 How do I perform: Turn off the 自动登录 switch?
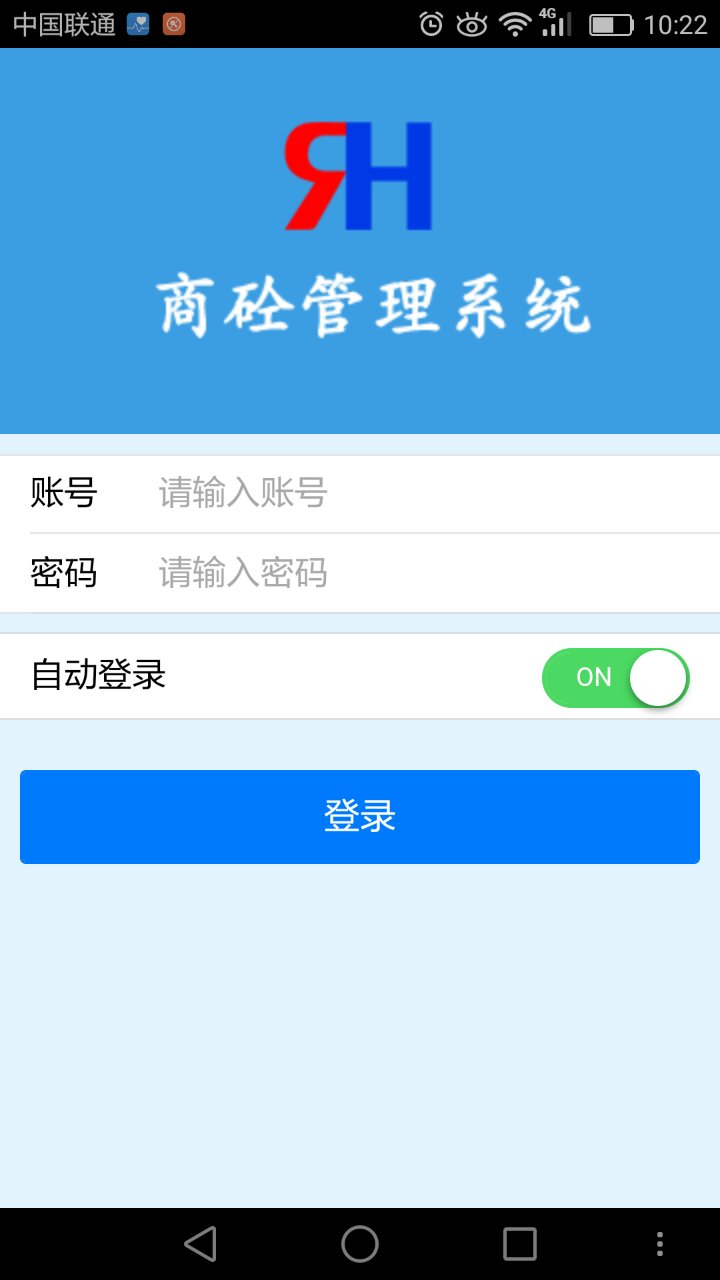615,677
